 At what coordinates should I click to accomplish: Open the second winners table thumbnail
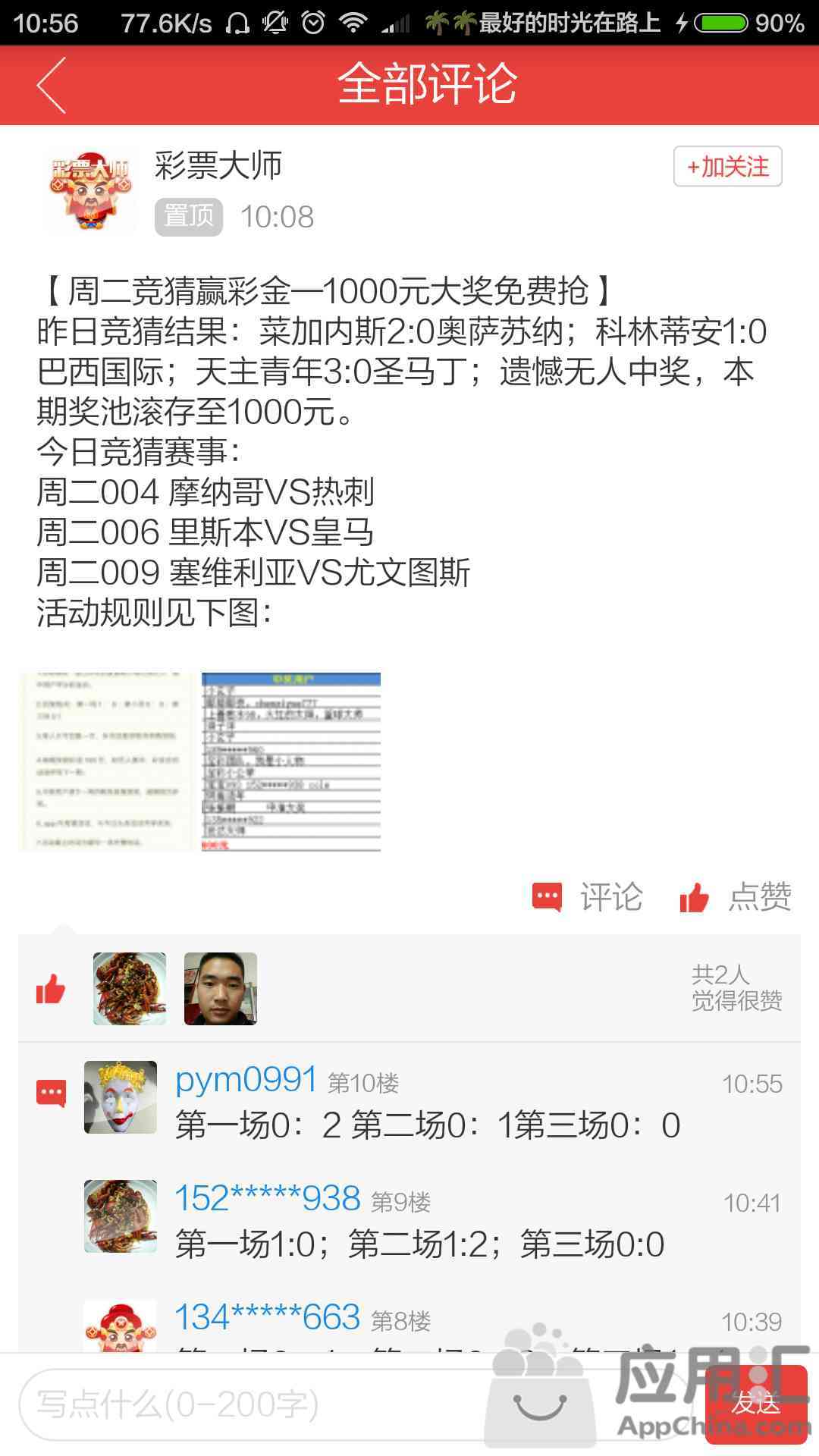[291, 761]
